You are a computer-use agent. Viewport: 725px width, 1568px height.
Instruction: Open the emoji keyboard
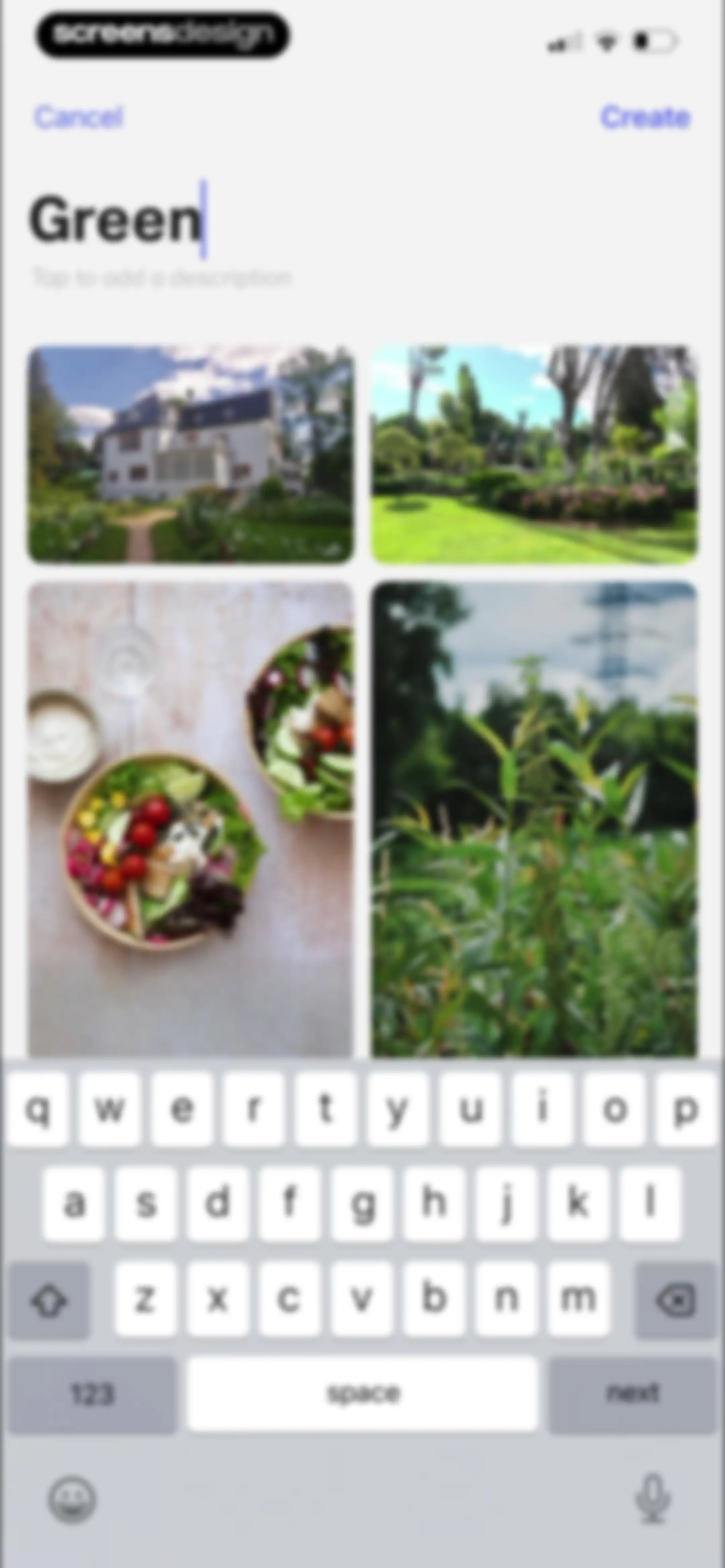click(72, 1498)
